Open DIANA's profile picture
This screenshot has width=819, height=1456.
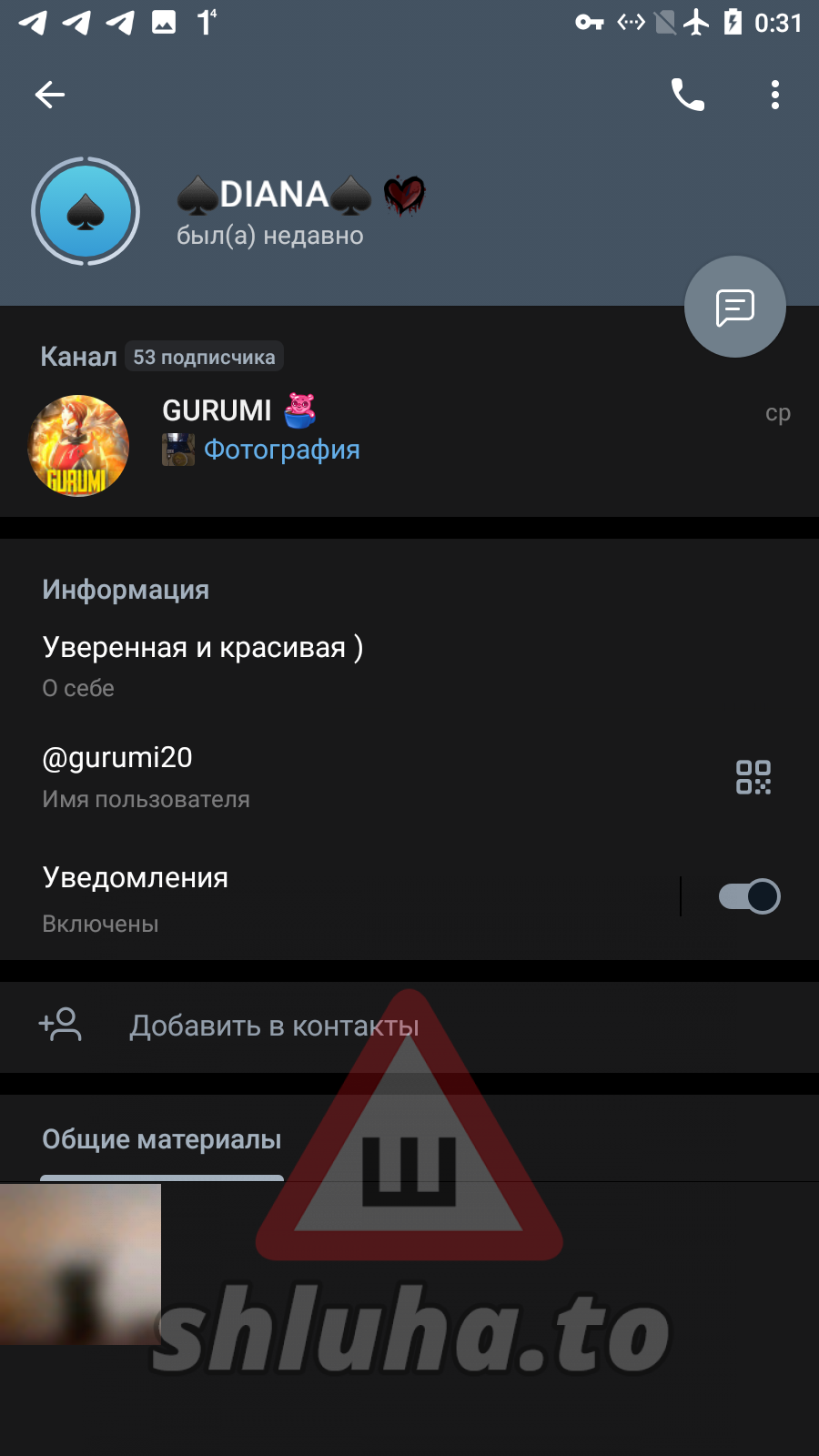coord(86,212)
